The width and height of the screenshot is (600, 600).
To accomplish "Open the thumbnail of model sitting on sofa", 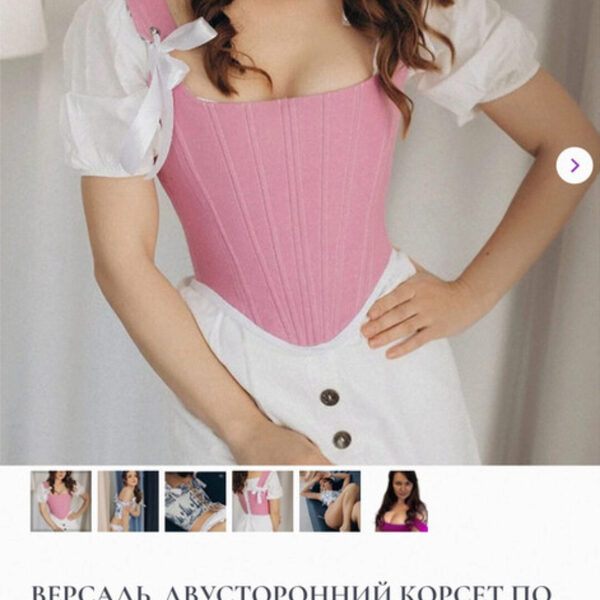I will coord(330,501).
